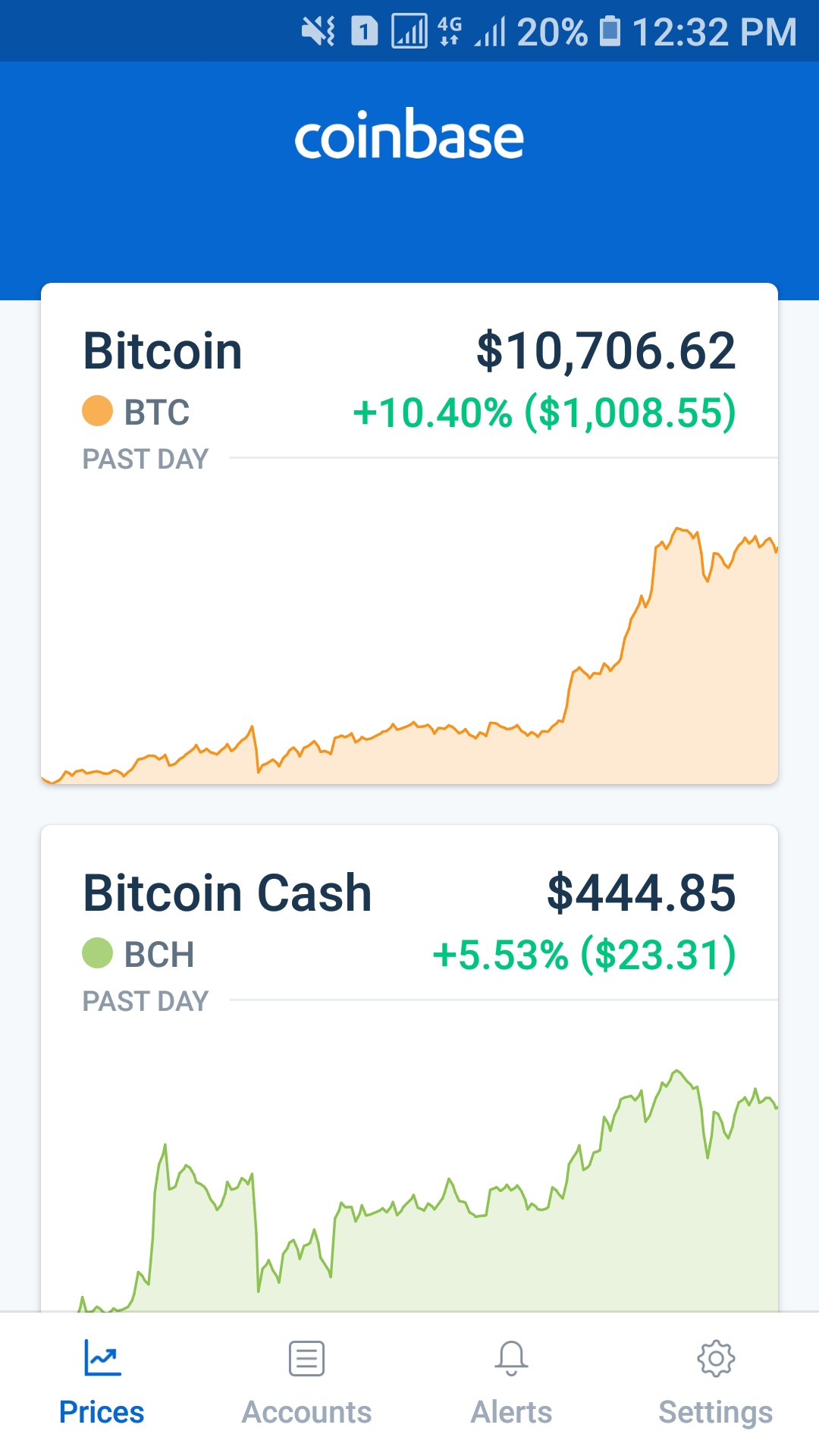Open the Bitcoin price card
The image size is (819, 1456).
(x=409, y=531)
